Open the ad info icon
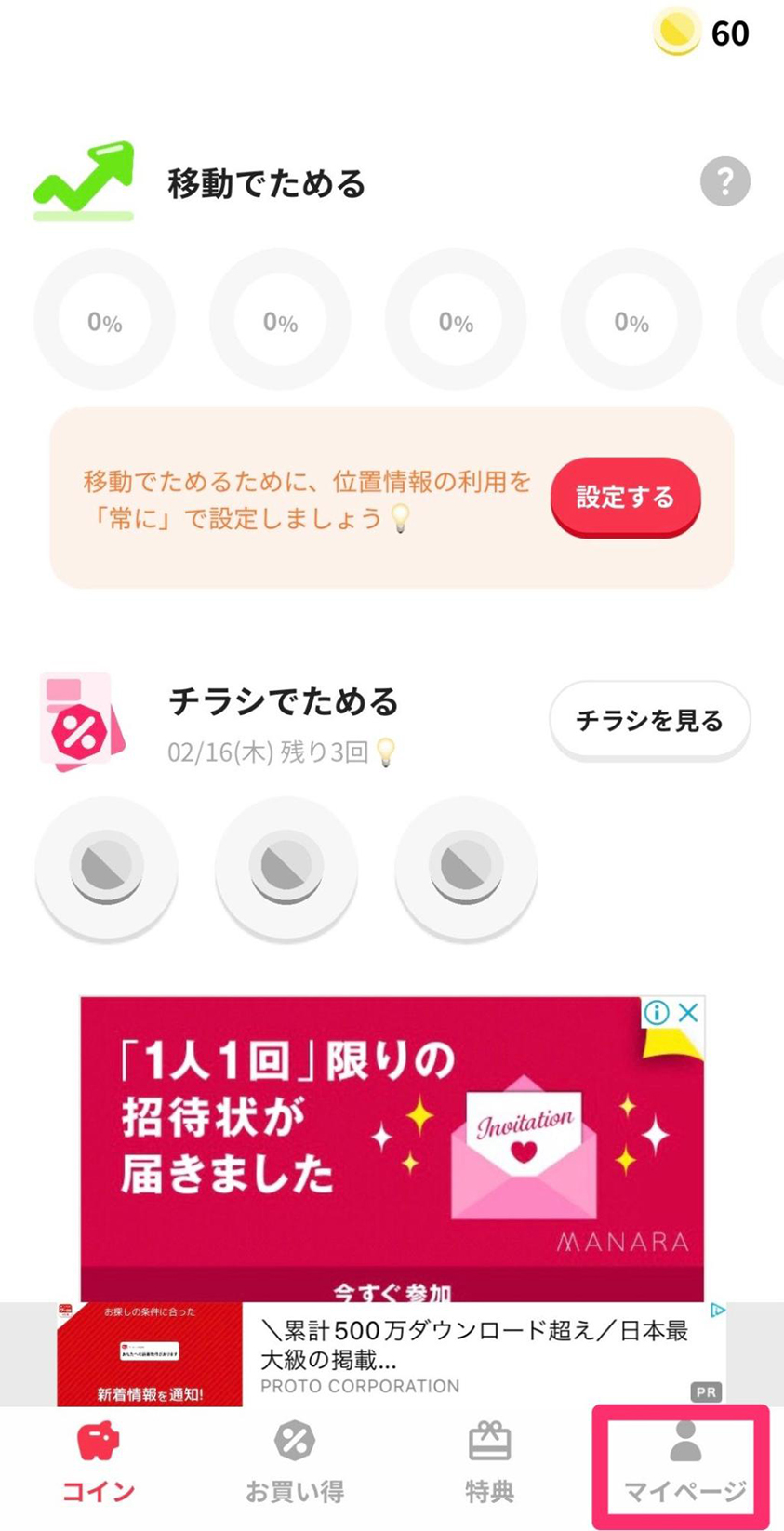This screenshot has width=784, height=1531. [657, 1013]
